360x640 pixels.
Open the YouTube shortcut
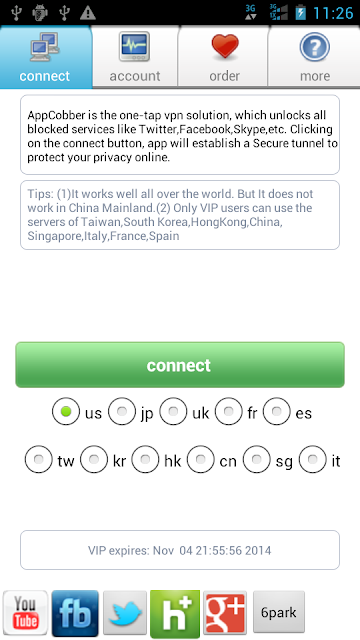tap(25, 613)
